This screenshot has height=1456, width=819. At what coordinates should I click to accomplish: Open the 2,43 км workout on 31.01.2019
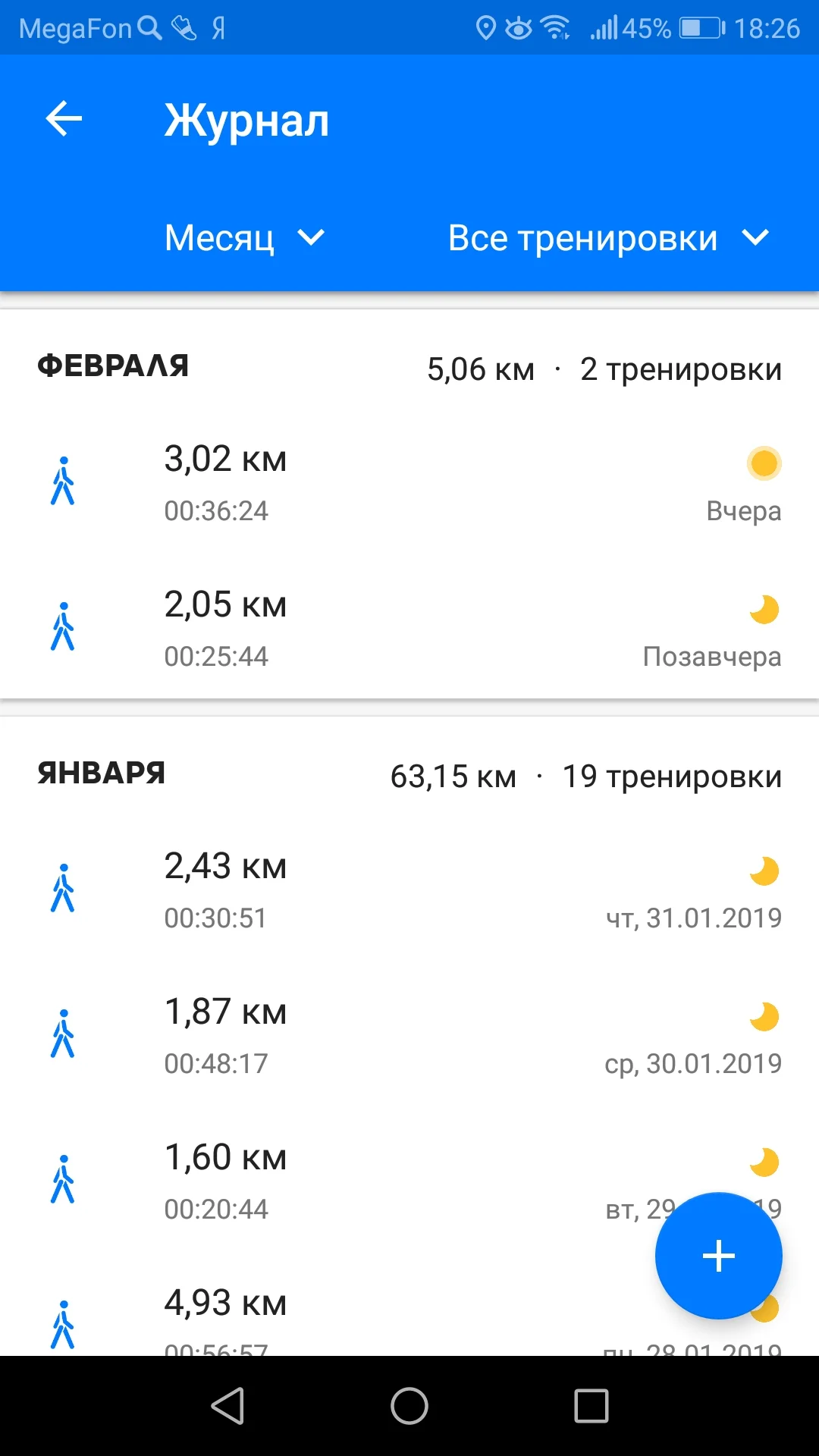point(409,890)
